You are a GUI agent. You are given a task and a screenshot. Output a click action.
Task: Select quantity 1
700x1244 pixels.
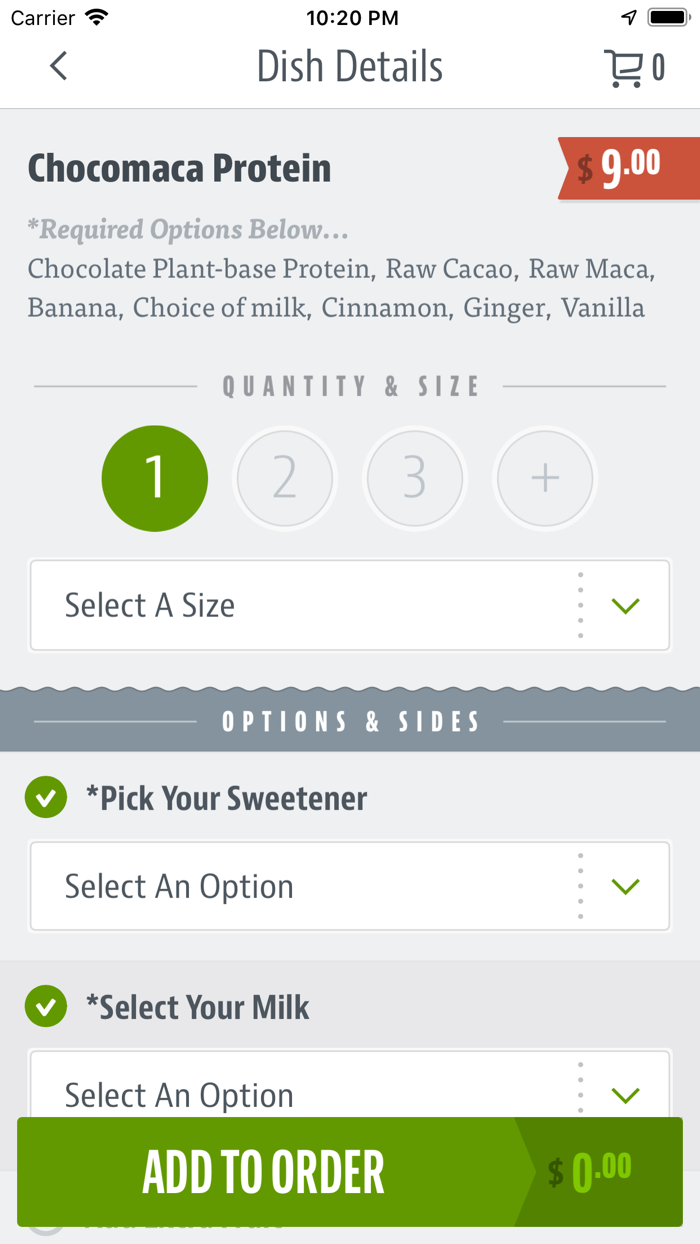(155, 479)
